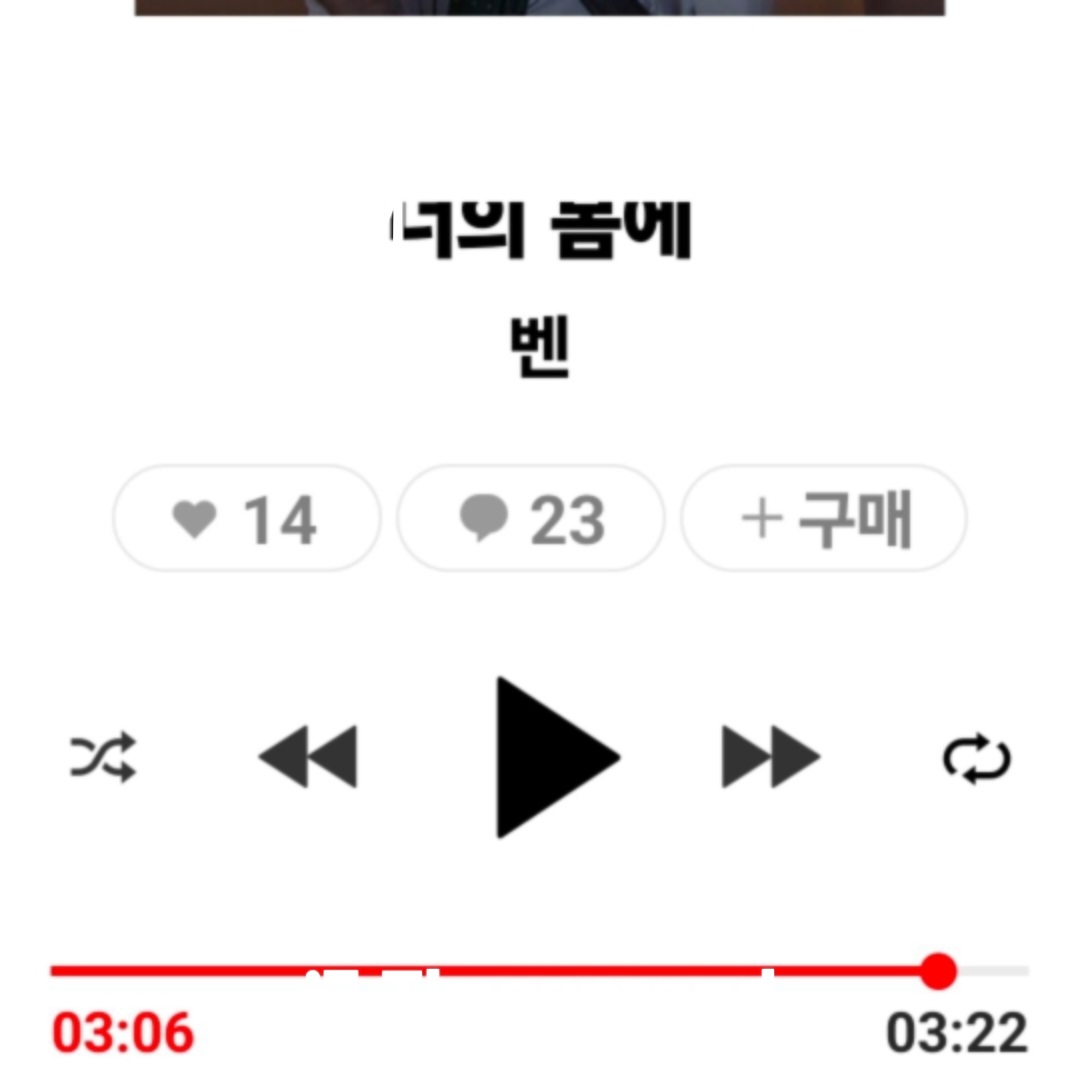Toggle shuffle mode
The image size is (1080, 1080).
point(103,757)
